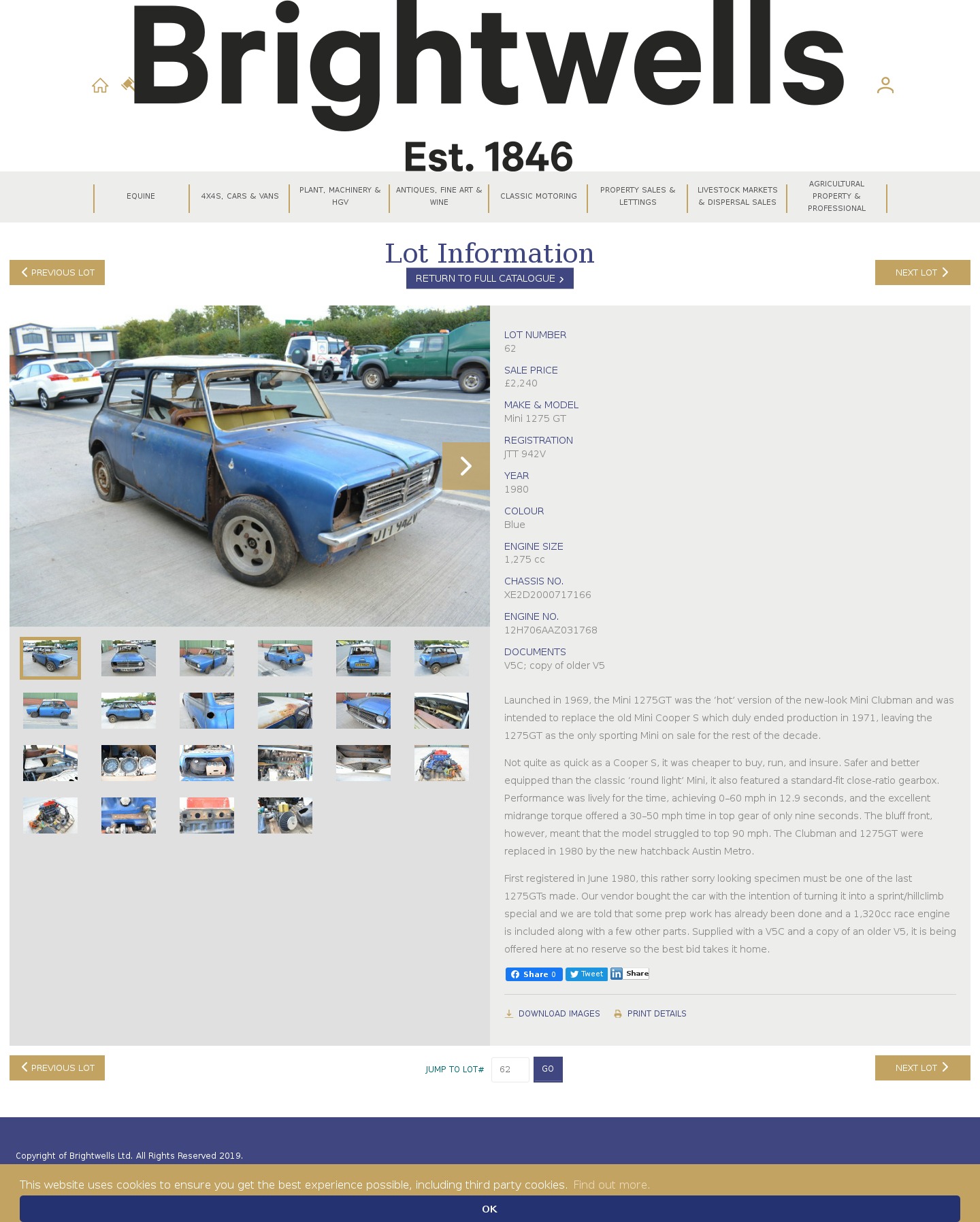Screen dimensions: 980x1222
Task: Go to Classic Motoring section
Action: point(538,197)
